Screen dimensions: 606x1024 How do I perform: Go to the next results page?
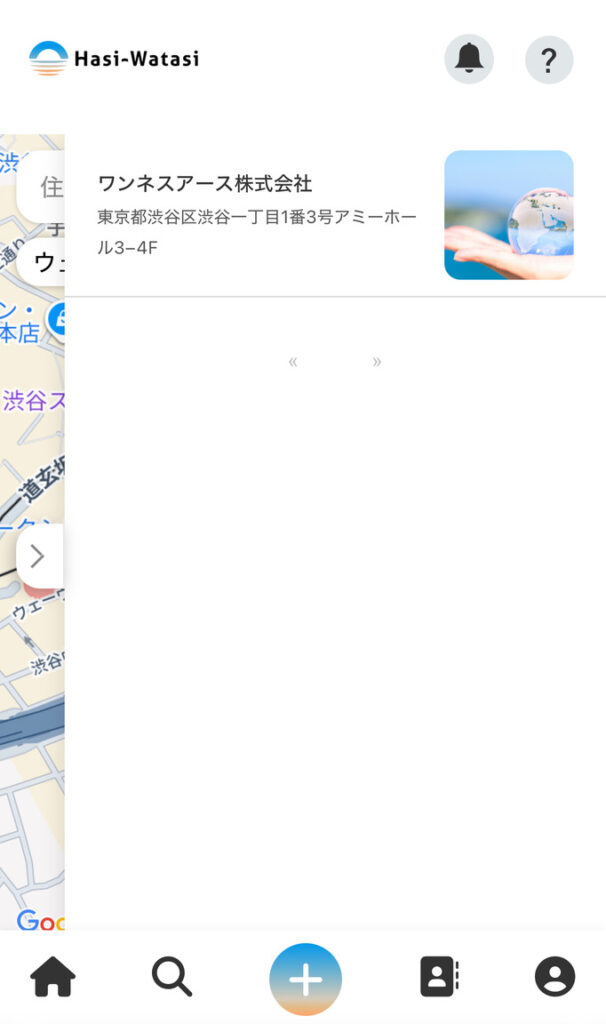(376, 362)
